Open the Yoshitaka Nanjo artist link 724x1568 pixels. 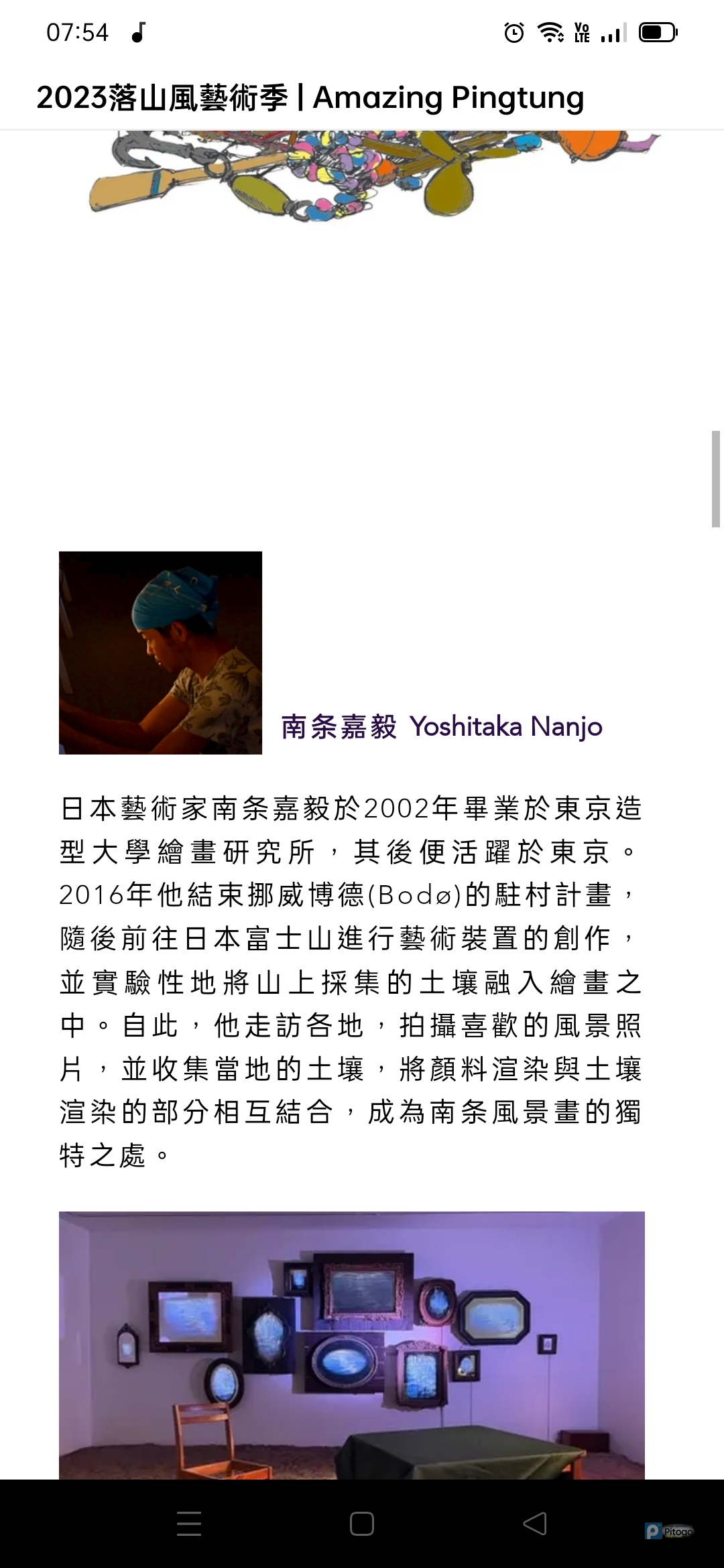pyautogui.click(x=441, y=726)
